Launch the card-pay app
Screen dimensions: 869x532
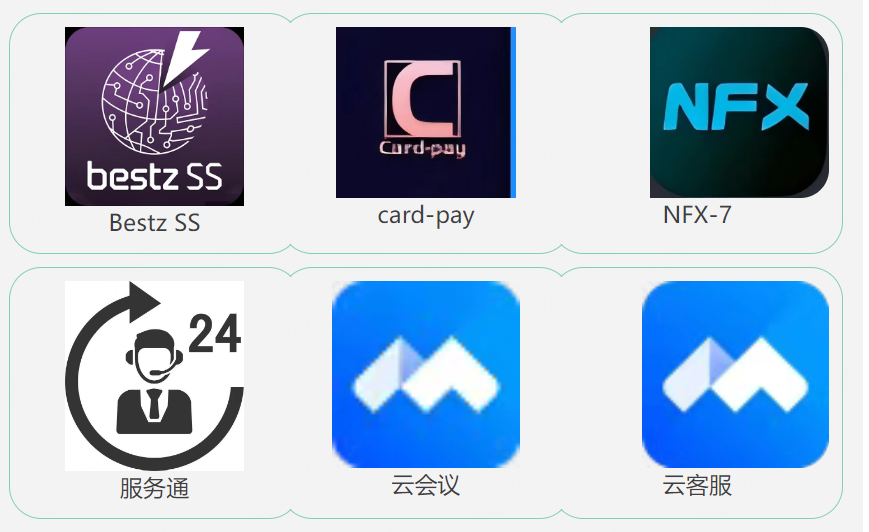(425, 113)
